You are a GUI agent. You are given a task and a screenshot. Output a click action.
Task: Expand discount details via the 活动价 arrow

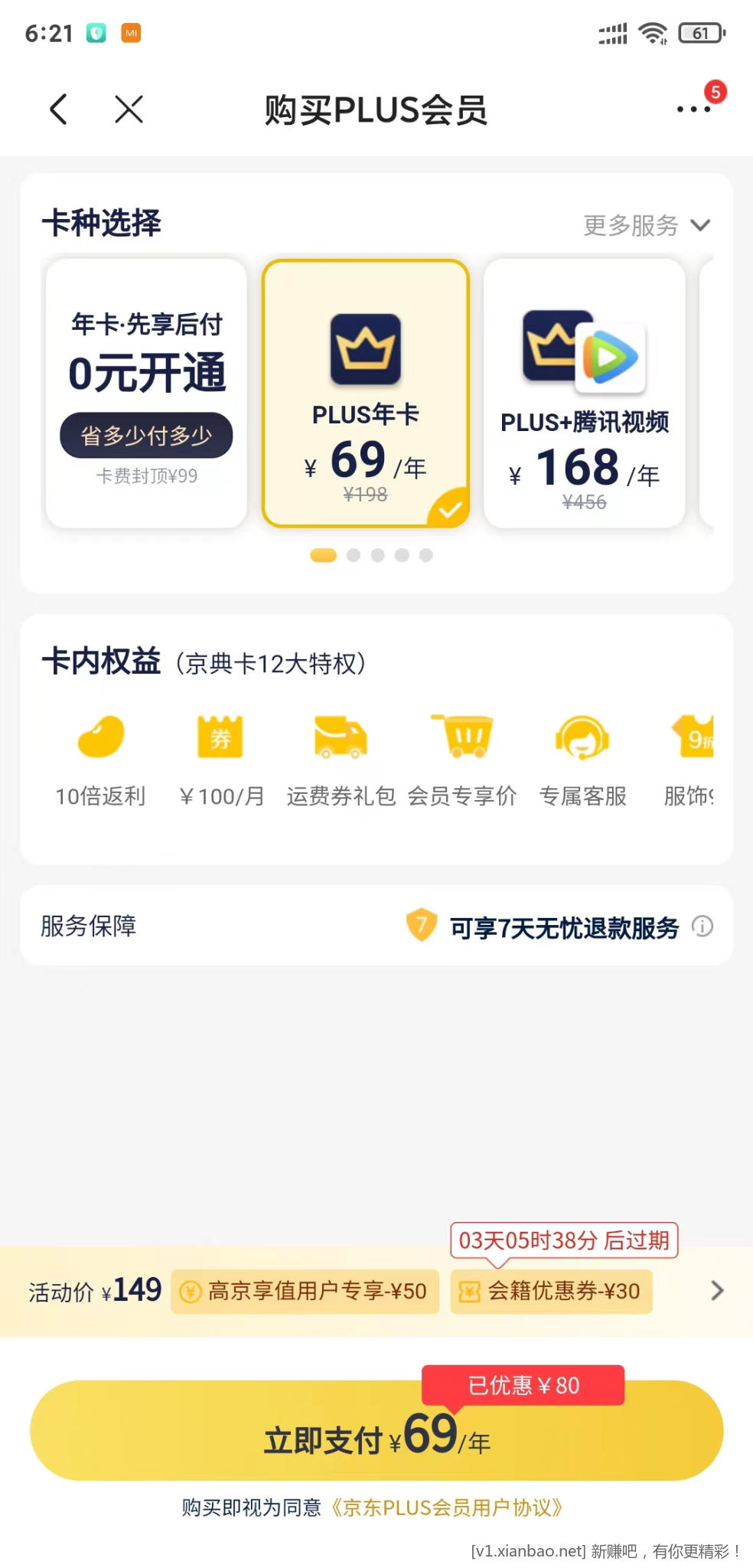click(x=717, y=1291)
